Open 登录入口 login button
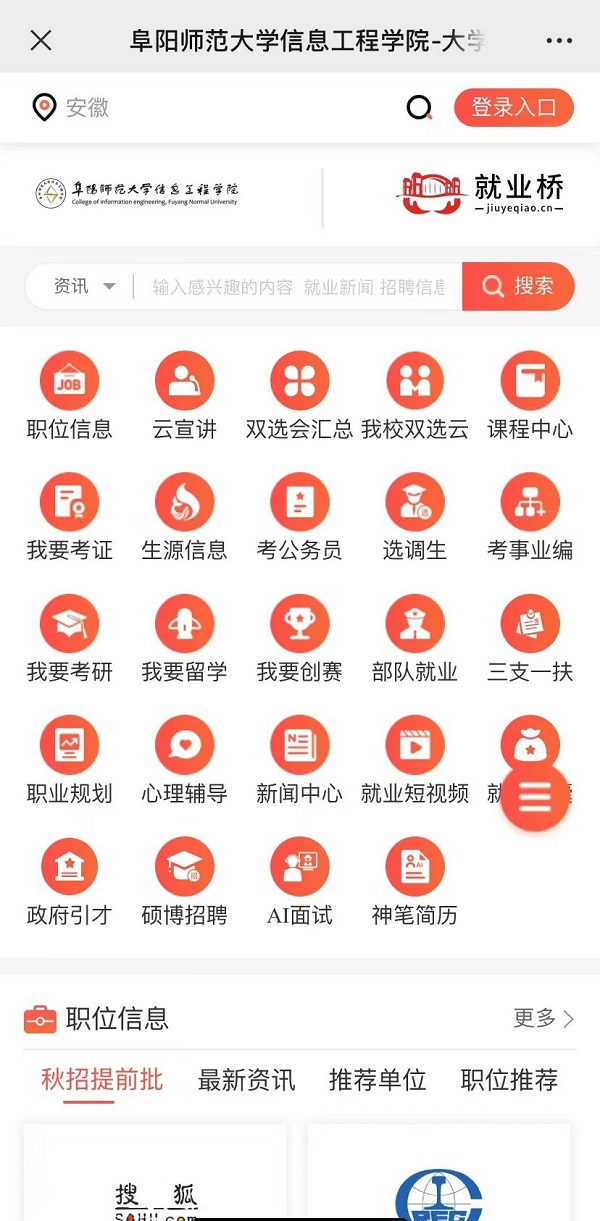The height and width of the screenshot is (1221, 600). pyautogui.click(x=513, y=107)
